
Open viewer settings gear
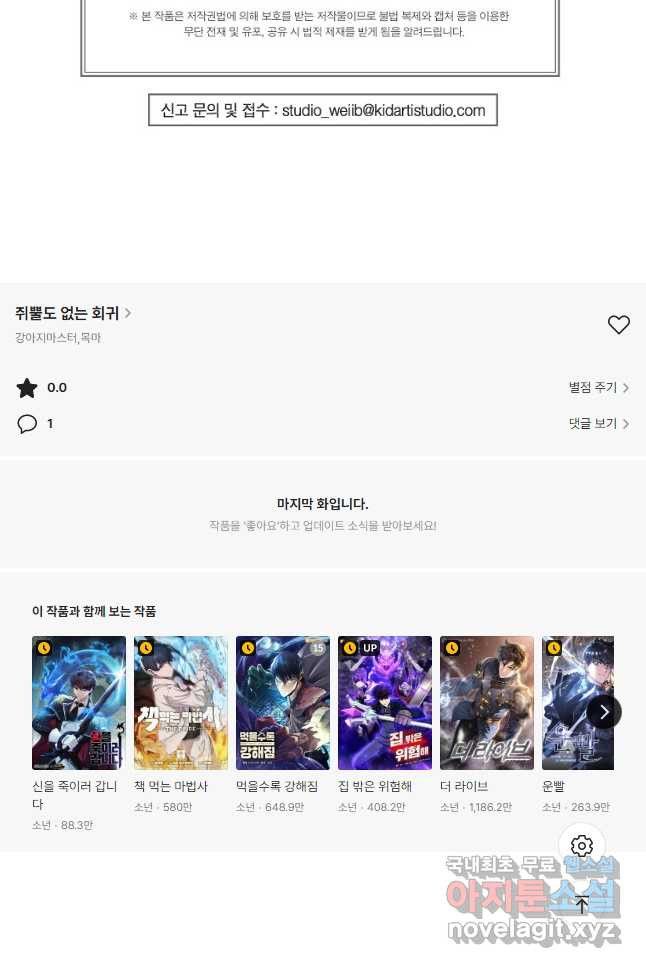click(582, 846)
